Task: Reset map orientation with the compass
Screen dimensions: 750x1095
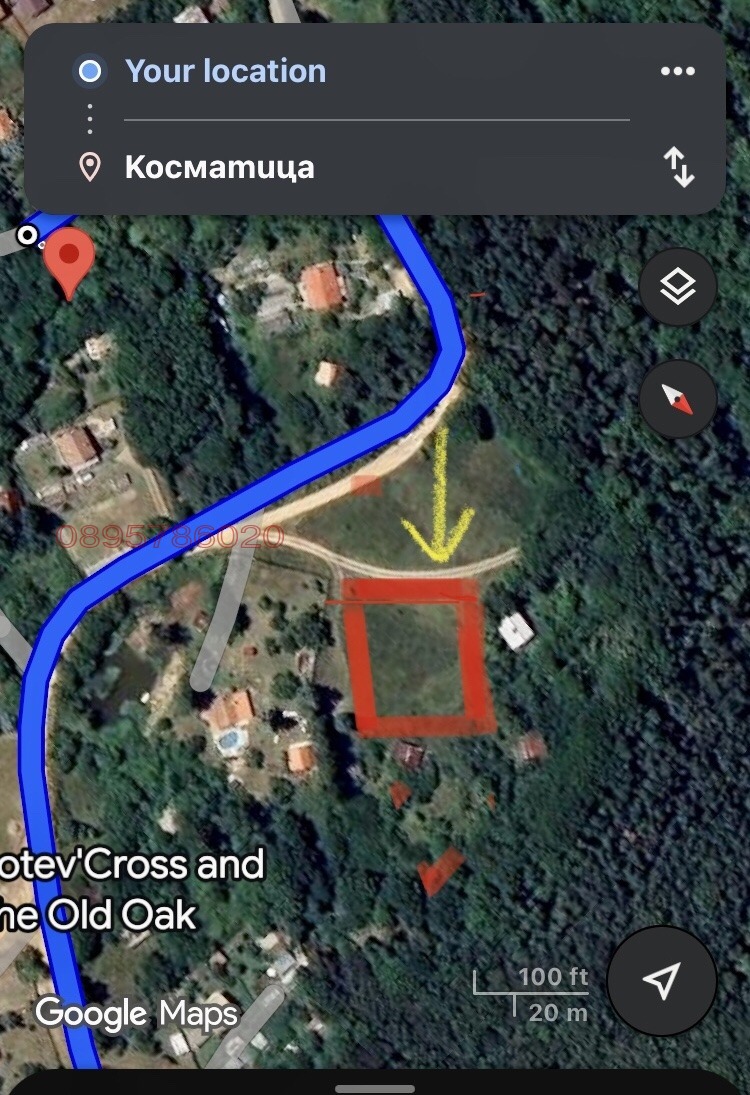Action: pyautogui.click(x=678, y=398)
